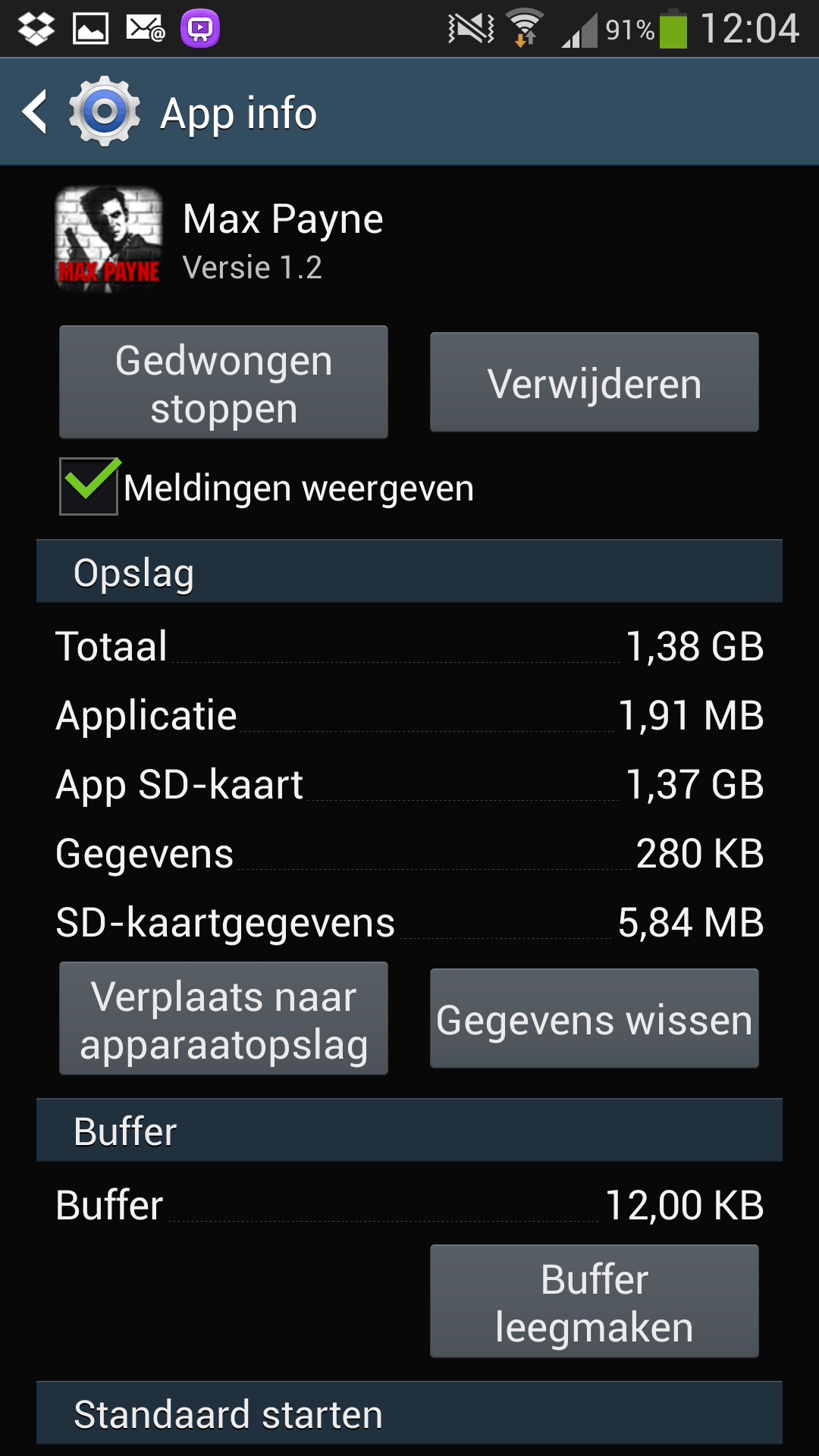
Task: Uninstall Max Payne via Verwijderen
Action: 594,382
